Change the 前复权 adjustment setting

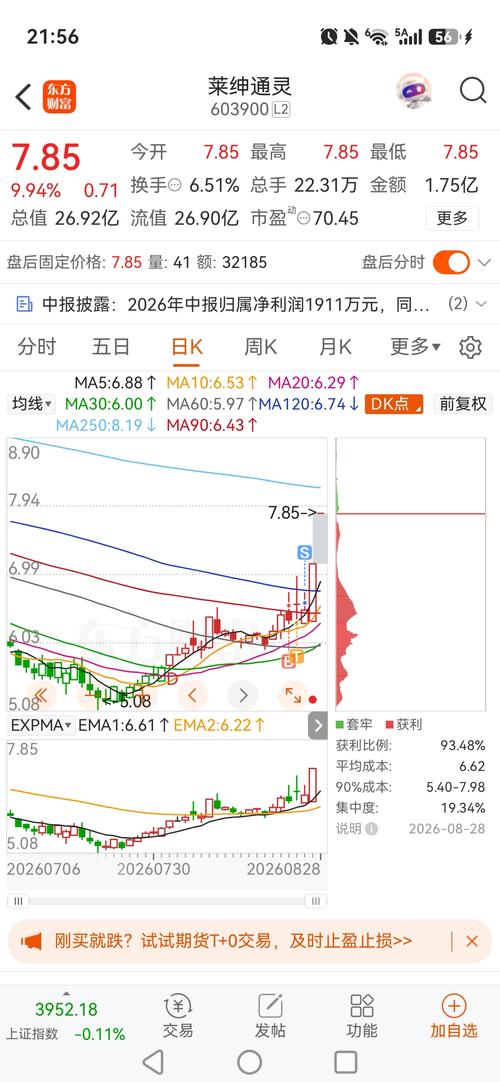[x=463, y=404]
